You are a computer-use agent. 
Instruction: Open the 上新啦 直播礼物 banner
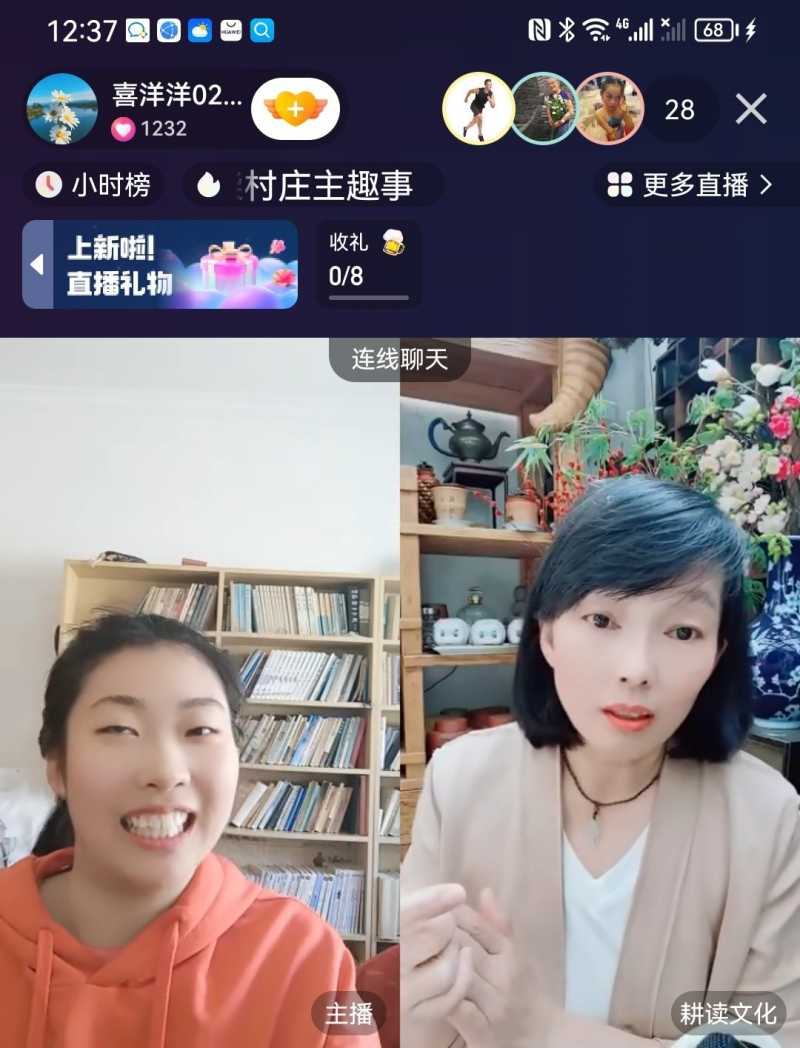[175, 265]
